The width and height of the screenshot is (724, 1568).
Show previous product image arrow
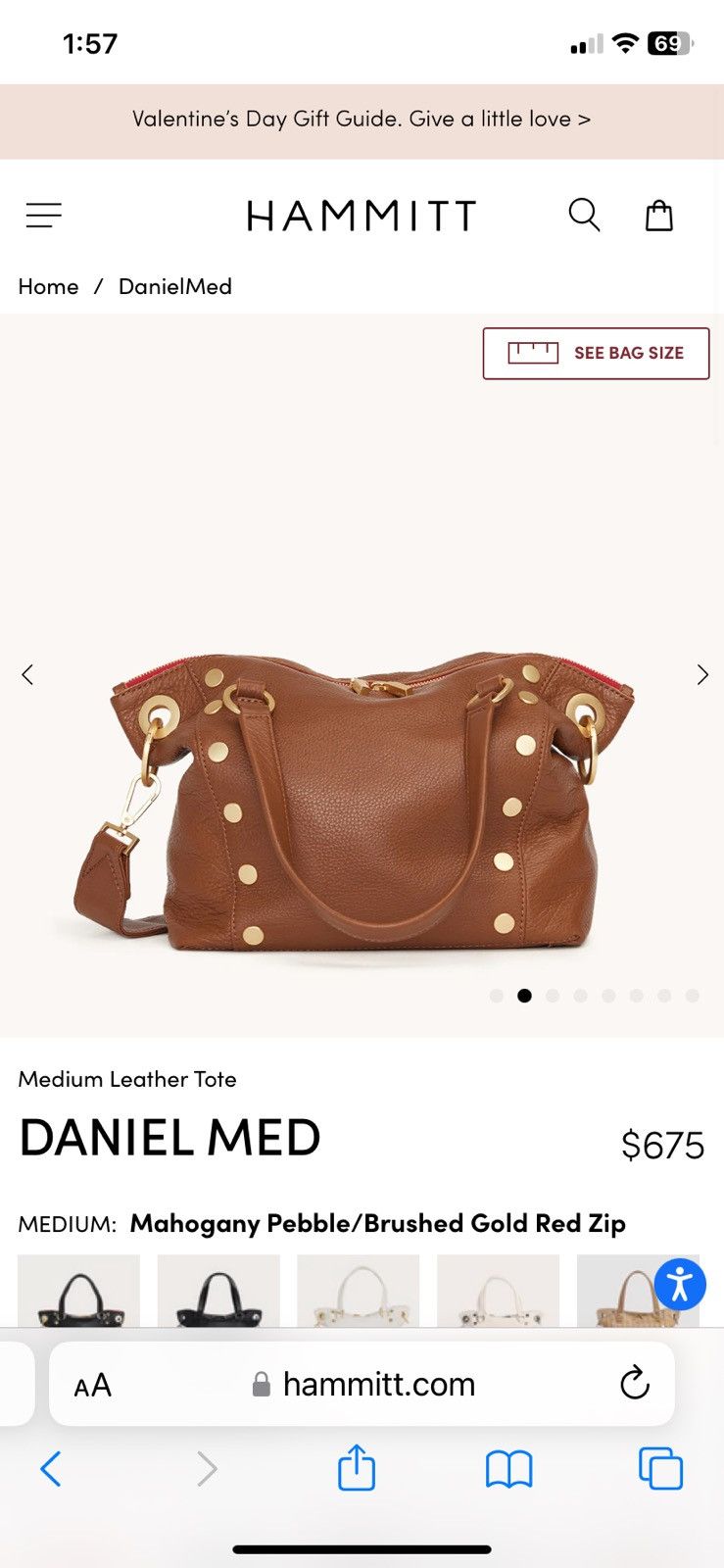click(27, 674)
